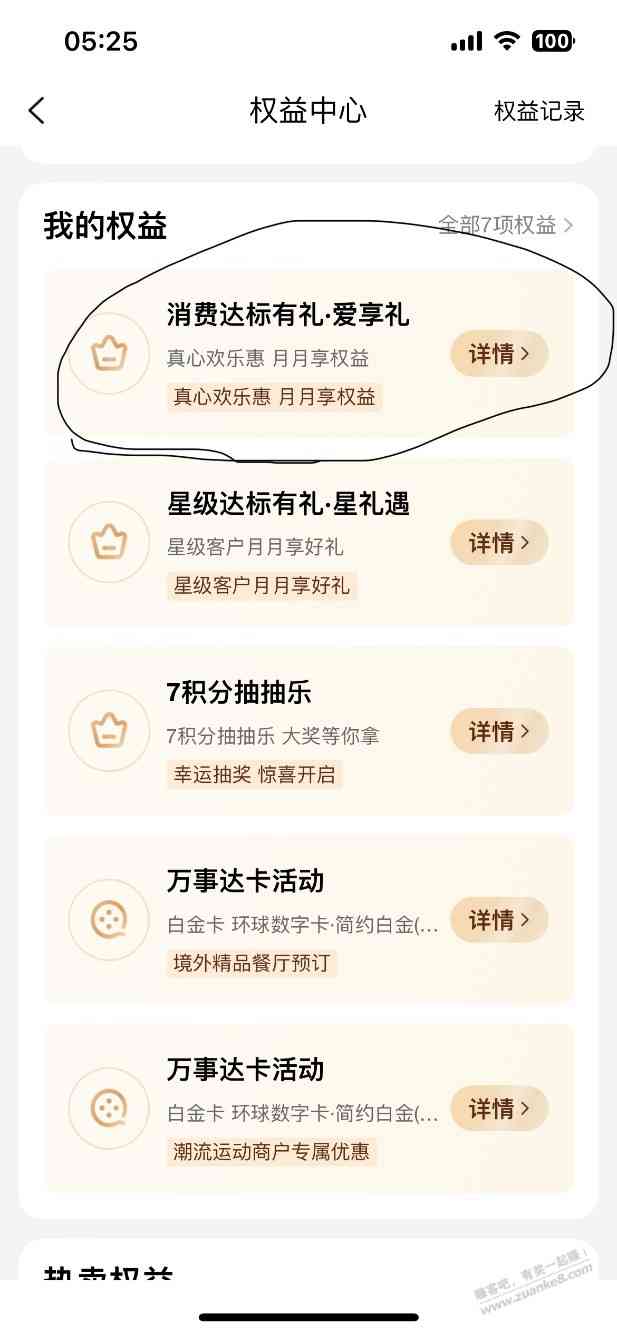Screen dimensions: 617x1334
Task: Open 详情 for 潮流运动商户专属优惠
Action: [x=499, y=1109]
